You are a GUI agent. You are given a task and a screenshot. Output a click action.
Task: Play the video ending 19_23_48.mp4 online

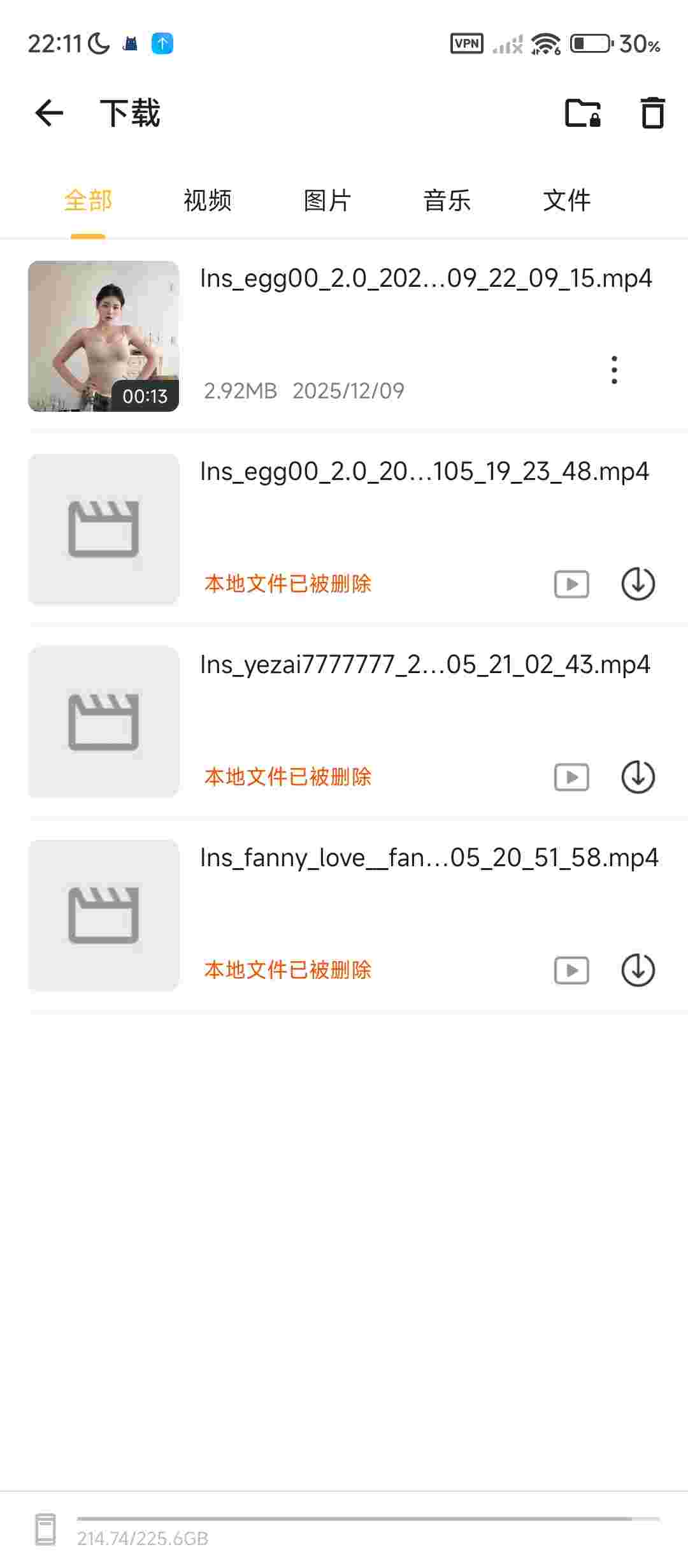(x=571, y=584)
